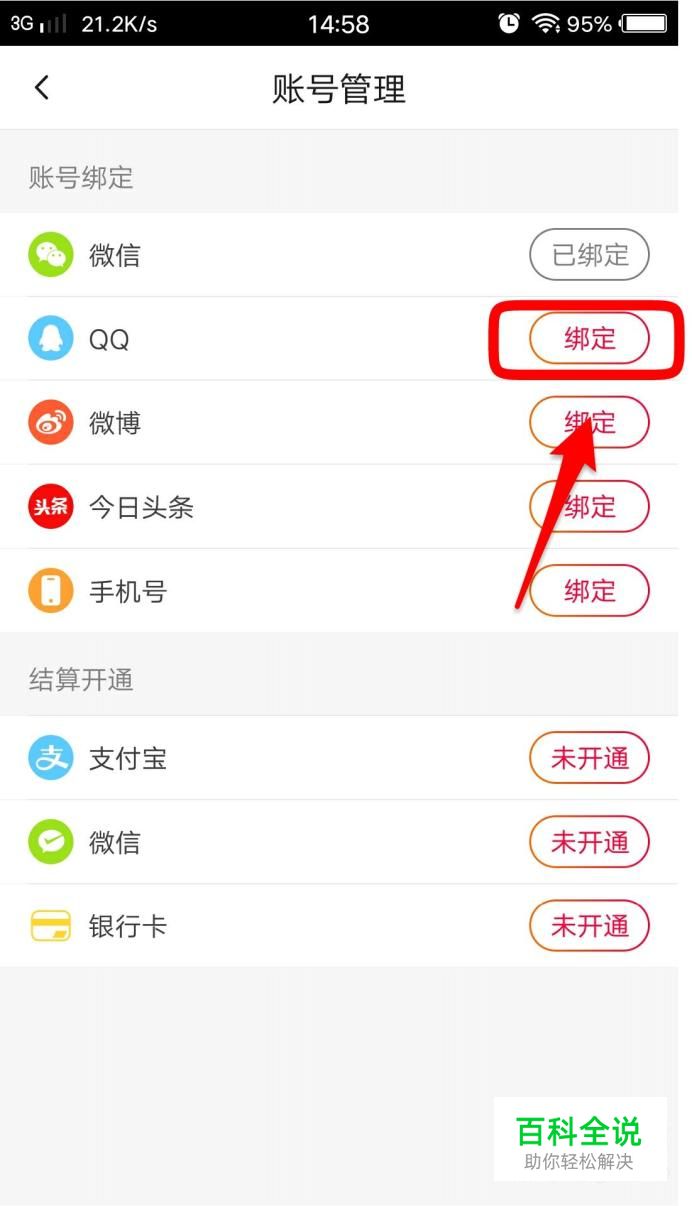The width and height of the screenshot is (692, 1206).
Task: Activate 银行卡 settlement
Action: (589, 926)
